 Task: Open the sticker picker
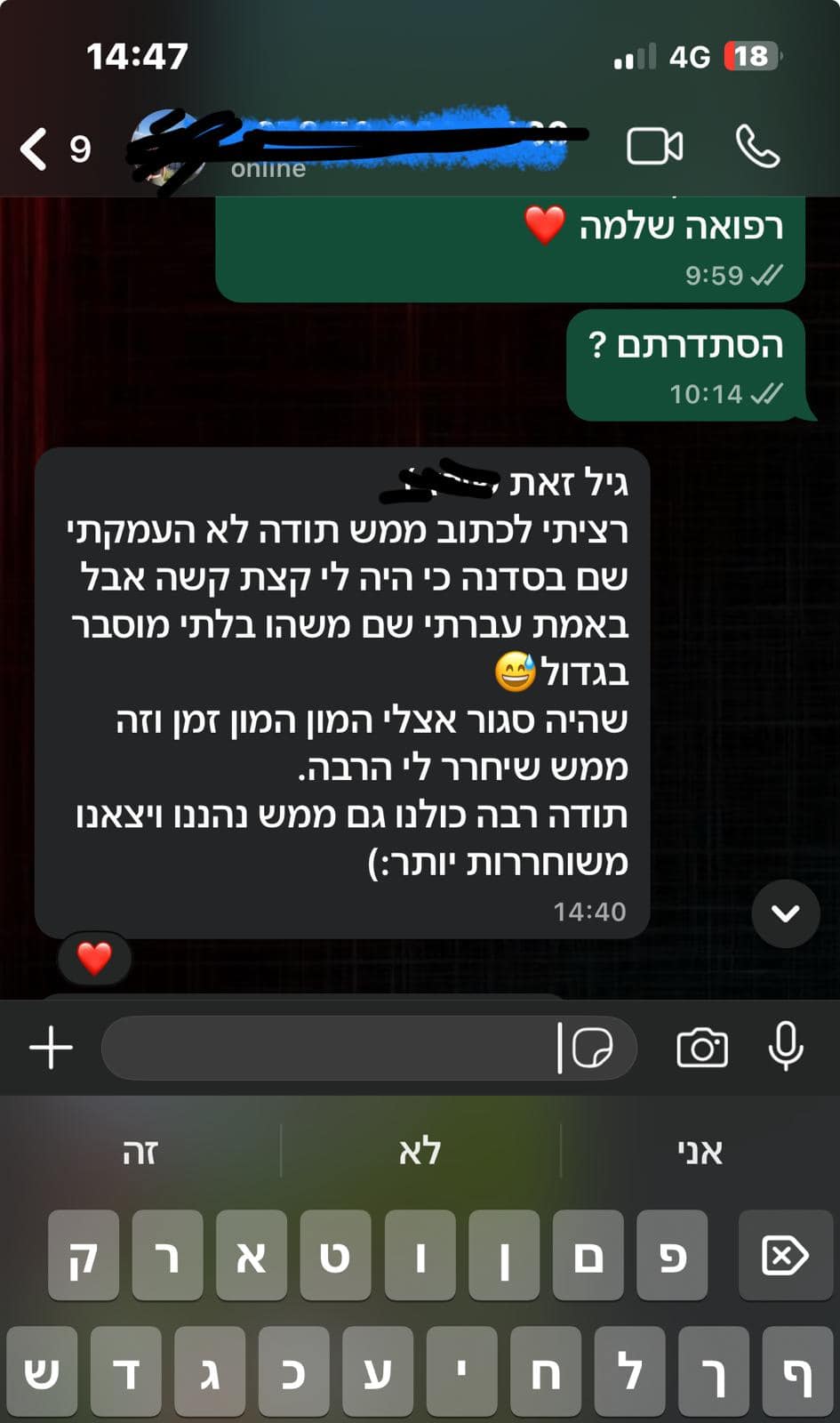click(592, 1048)
